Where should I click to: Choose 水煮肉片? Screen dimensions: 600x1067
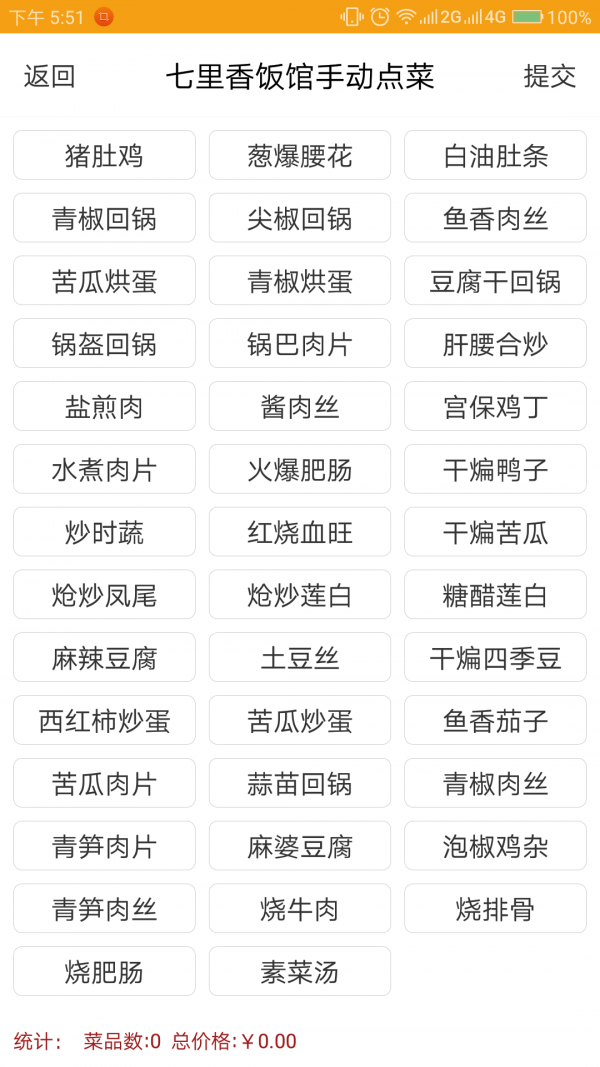coord(104,469)
